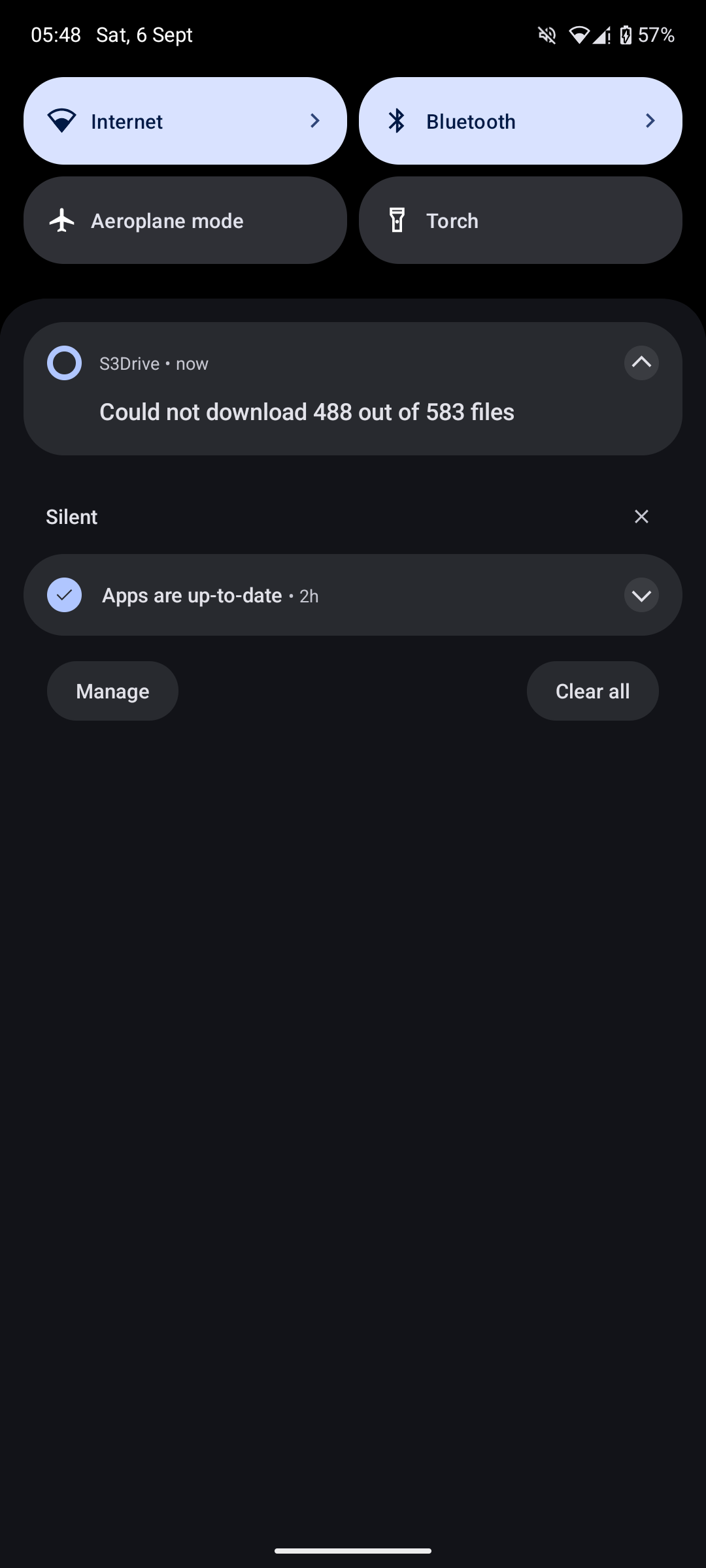Open Manage notification settings
The image size is (706, 1568).
pyautogui.click(x=112, y=691)
